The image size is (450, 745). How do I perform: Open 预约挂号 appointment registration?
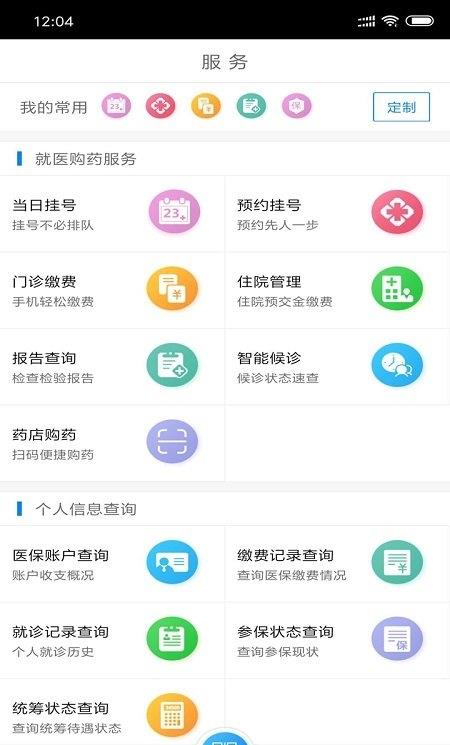click(337, 214)
